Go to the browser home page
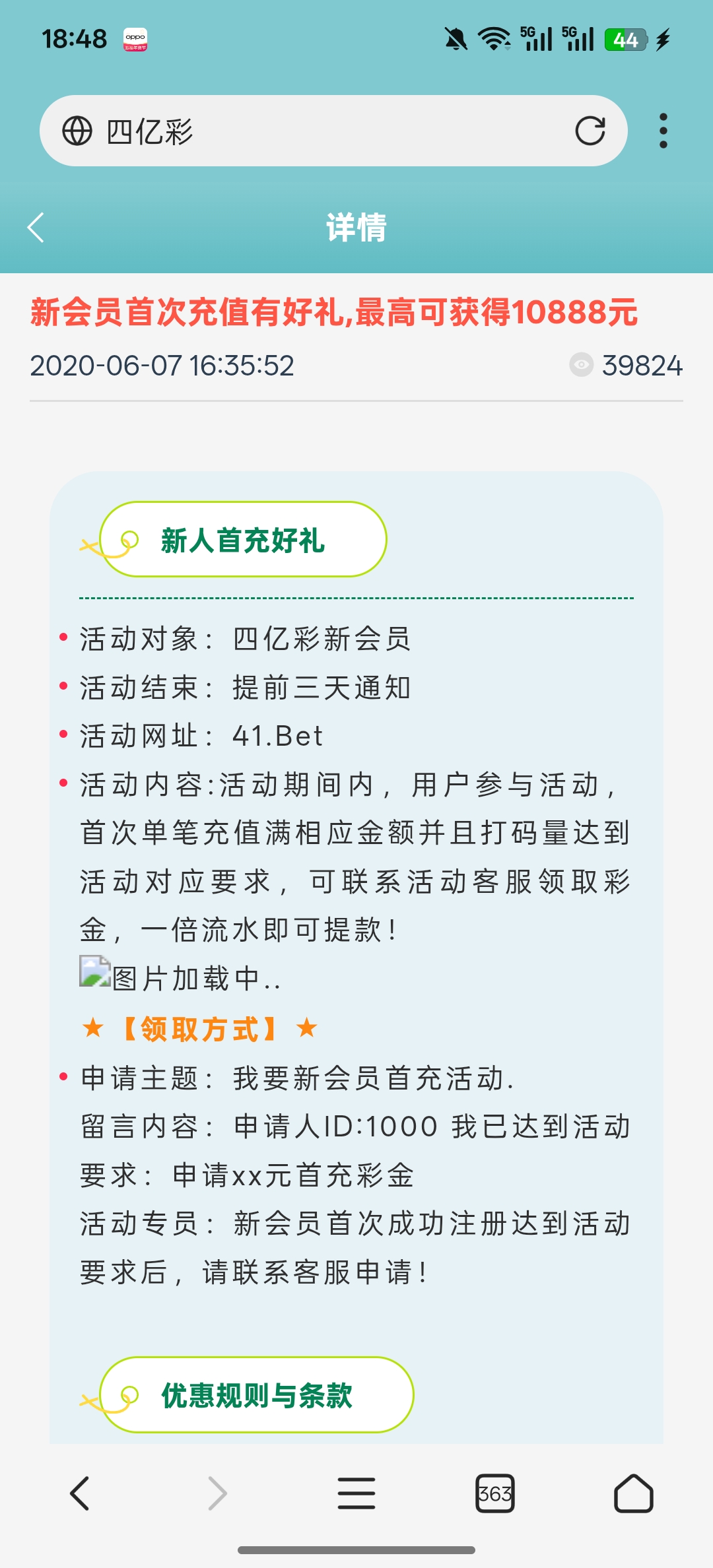 pyautogui.click(x=633, y=1493)
